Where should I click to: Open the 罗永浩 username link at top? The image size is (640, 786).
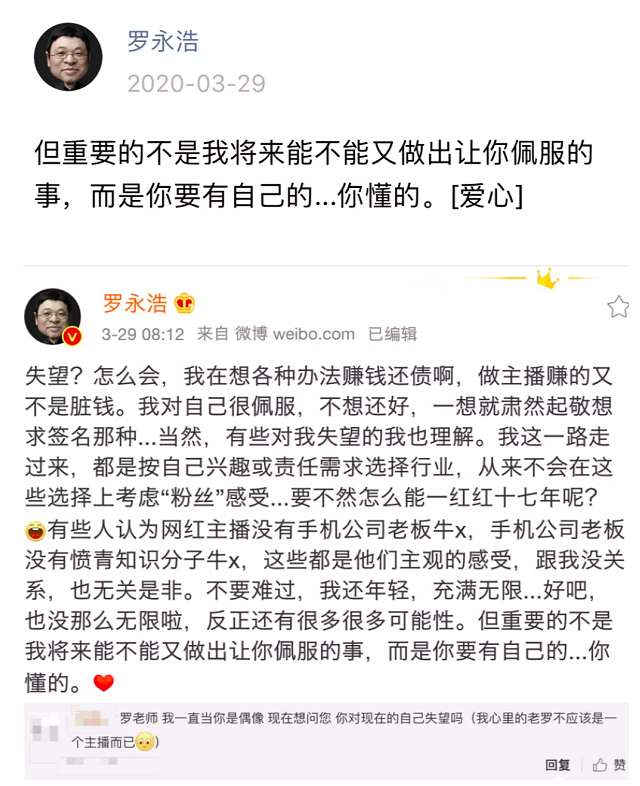[x=163, y=41]
